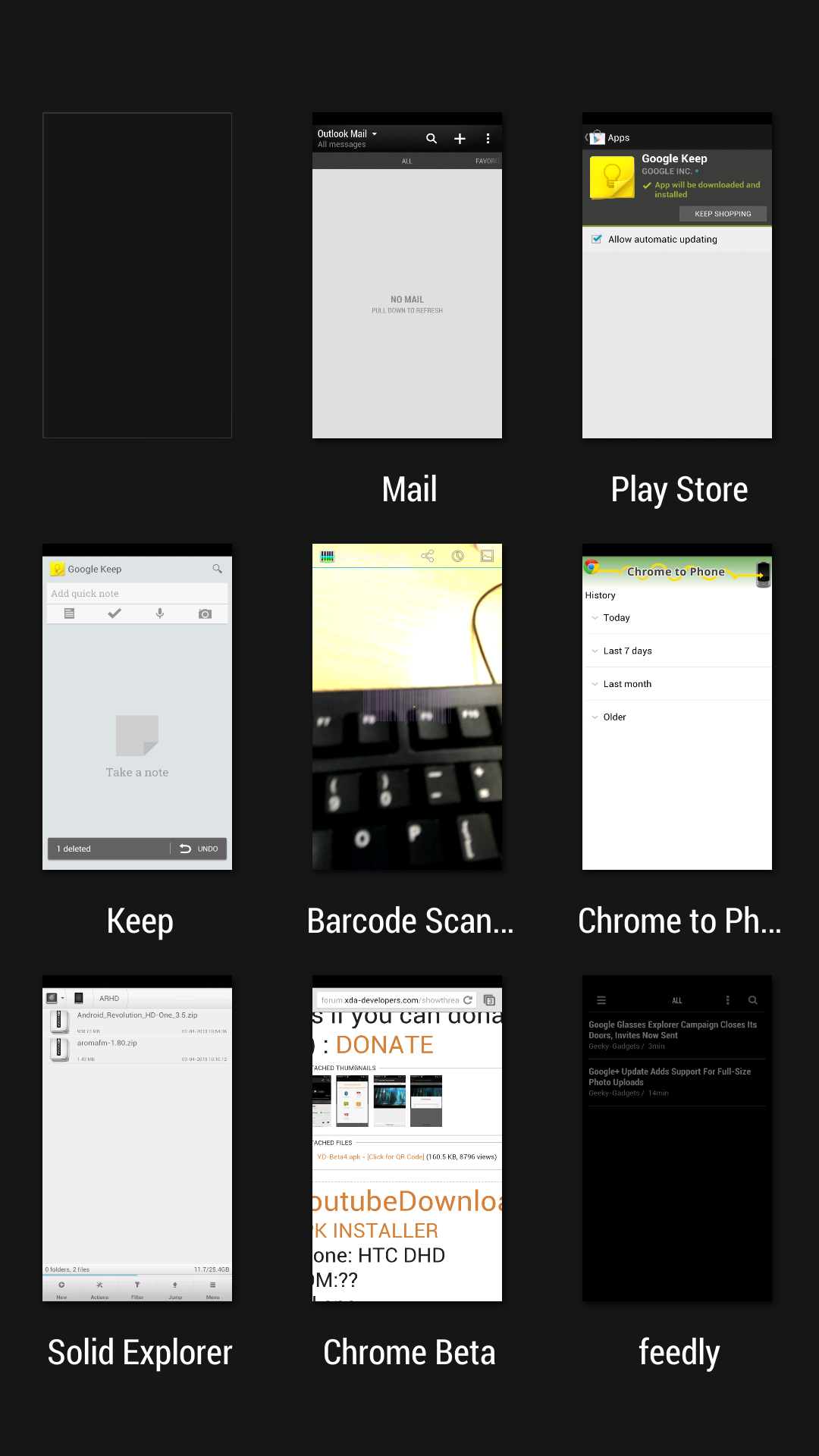This screenshot has height=1456, width=819.
Task: Select the blank unlabeled recent card
Action: click(137, 276)
